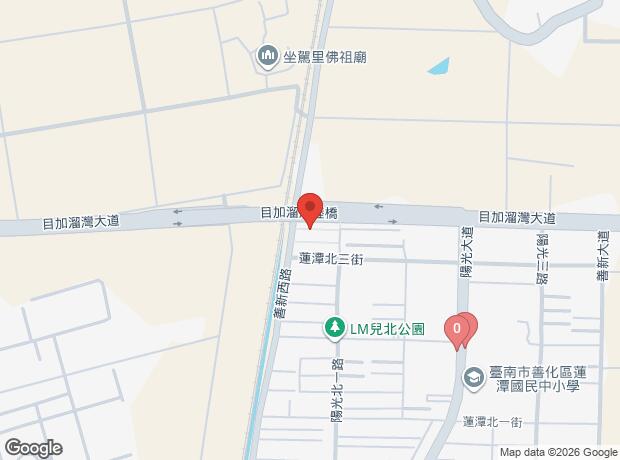Open the 坐駕里佛祖廟 temple place icon
This screenshot has height=460, width=620.
267,57
